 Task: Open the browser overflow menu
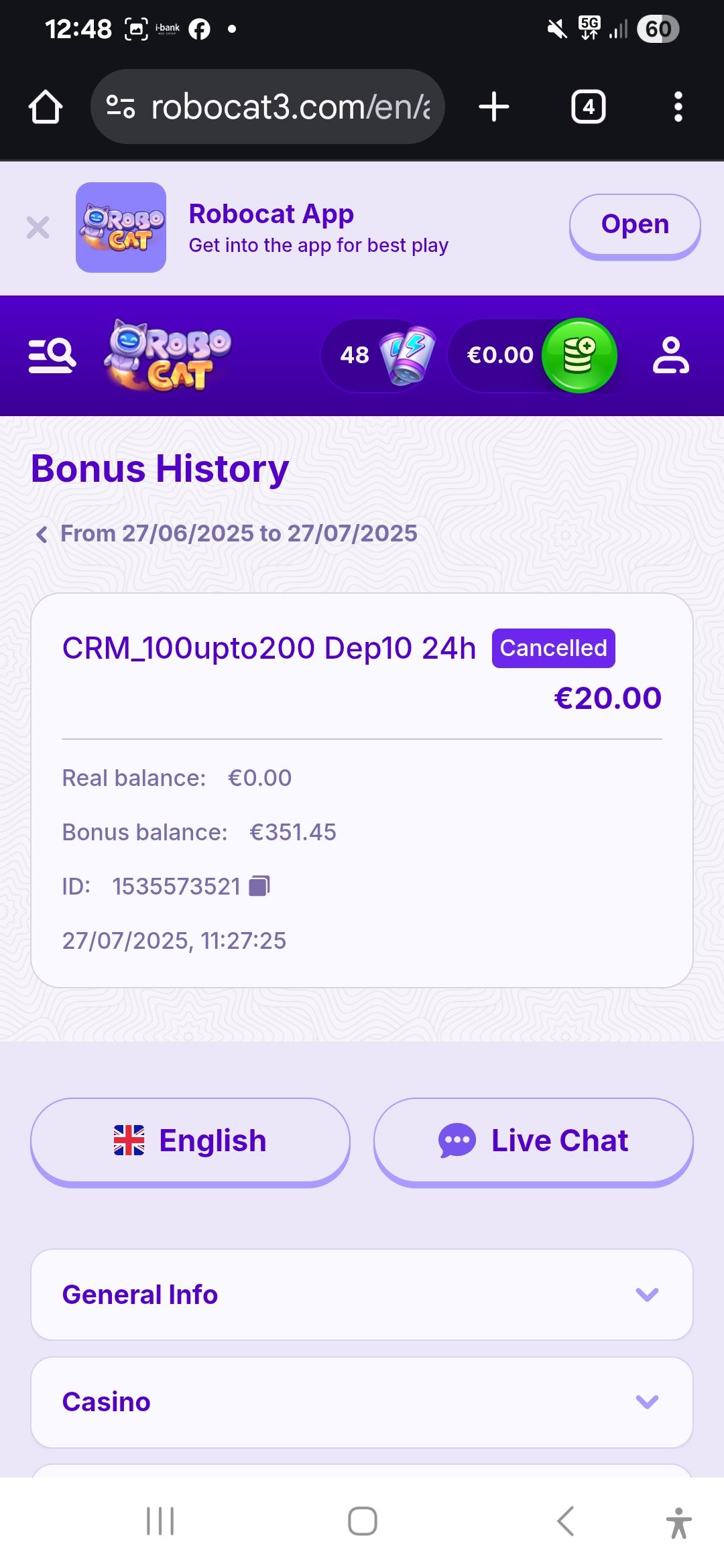click(678, 107)
